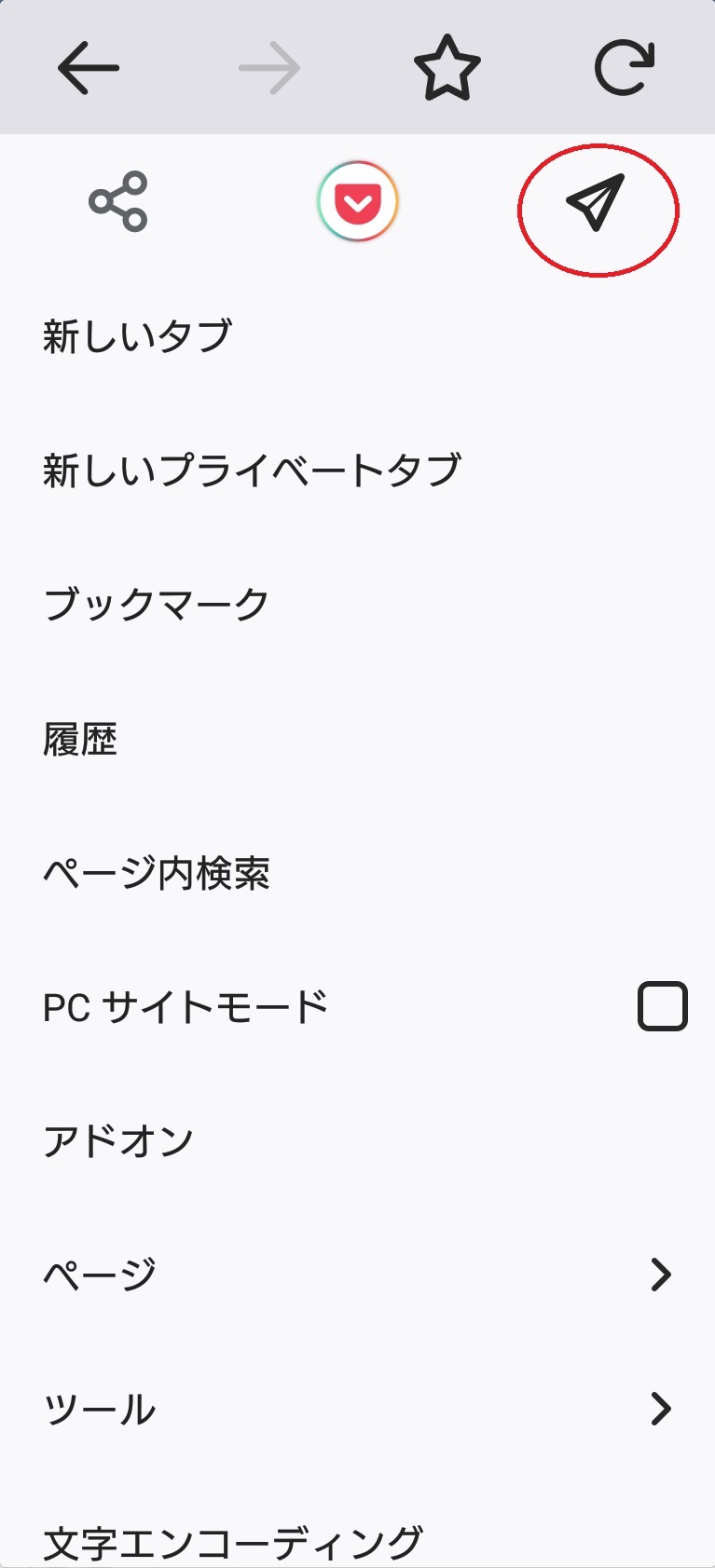This screenshot has height=1568, width=715.
Task: Open 新しいプライベートタブ
Action: pyautogui.click(x=252, y=470)
